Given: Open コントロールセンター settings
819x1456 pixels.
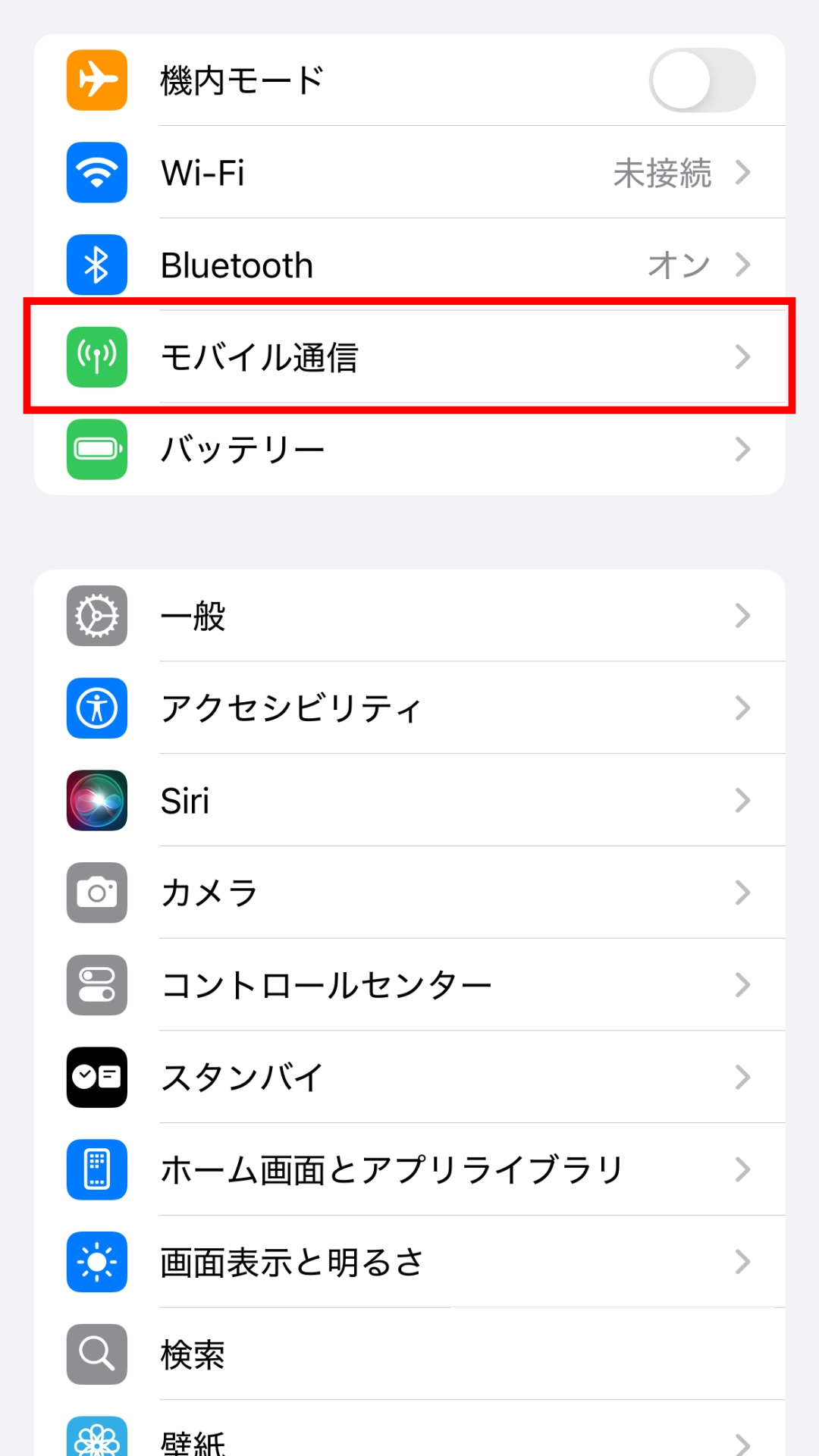Looking at the screenshot, I should 409,985.
